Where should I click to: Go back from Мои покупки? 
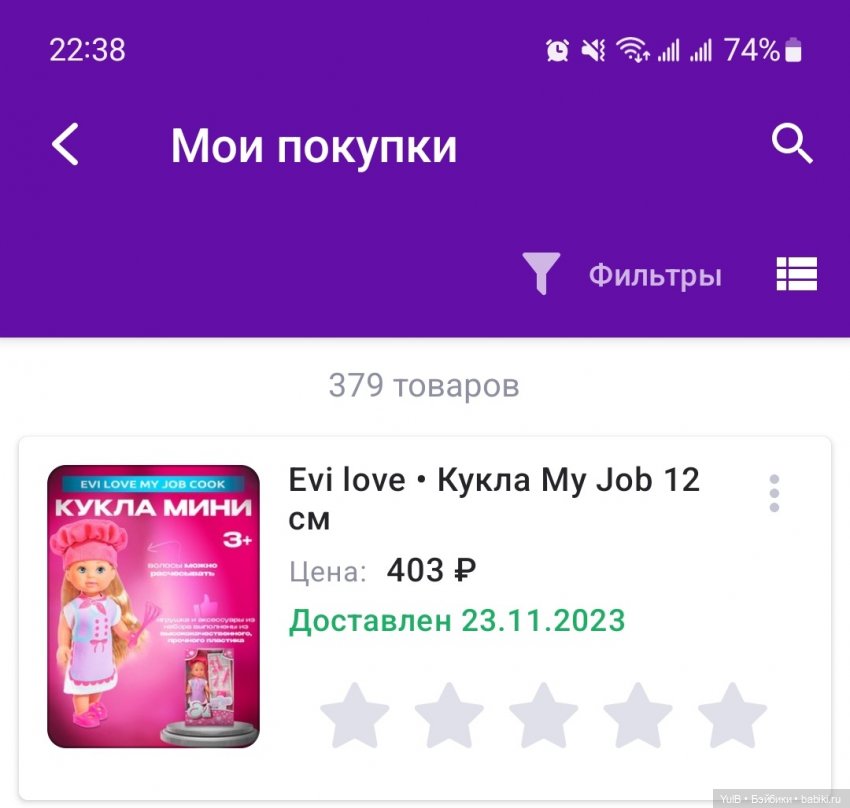pyautogui.click(x=66, y=146)
